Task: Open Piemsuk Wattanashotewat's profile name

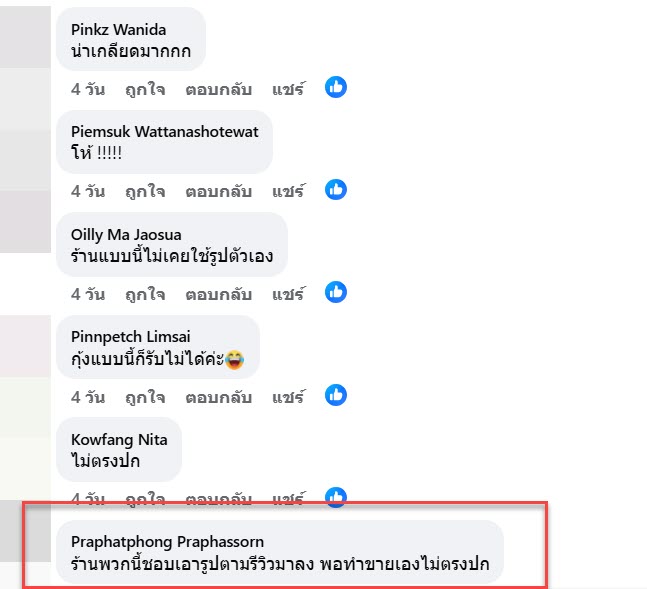Action: 165,131
